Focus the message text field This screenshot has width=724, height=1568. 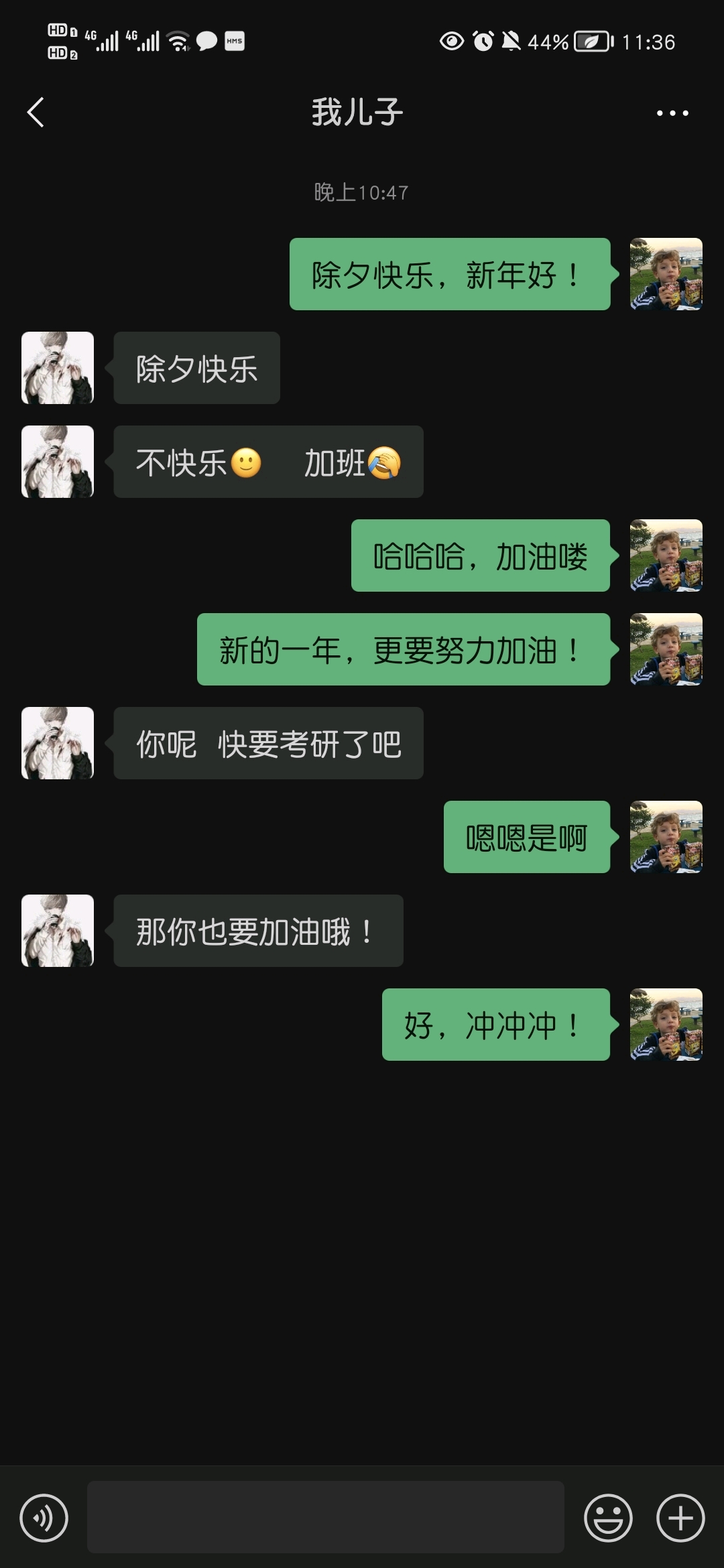point(325,1517)
